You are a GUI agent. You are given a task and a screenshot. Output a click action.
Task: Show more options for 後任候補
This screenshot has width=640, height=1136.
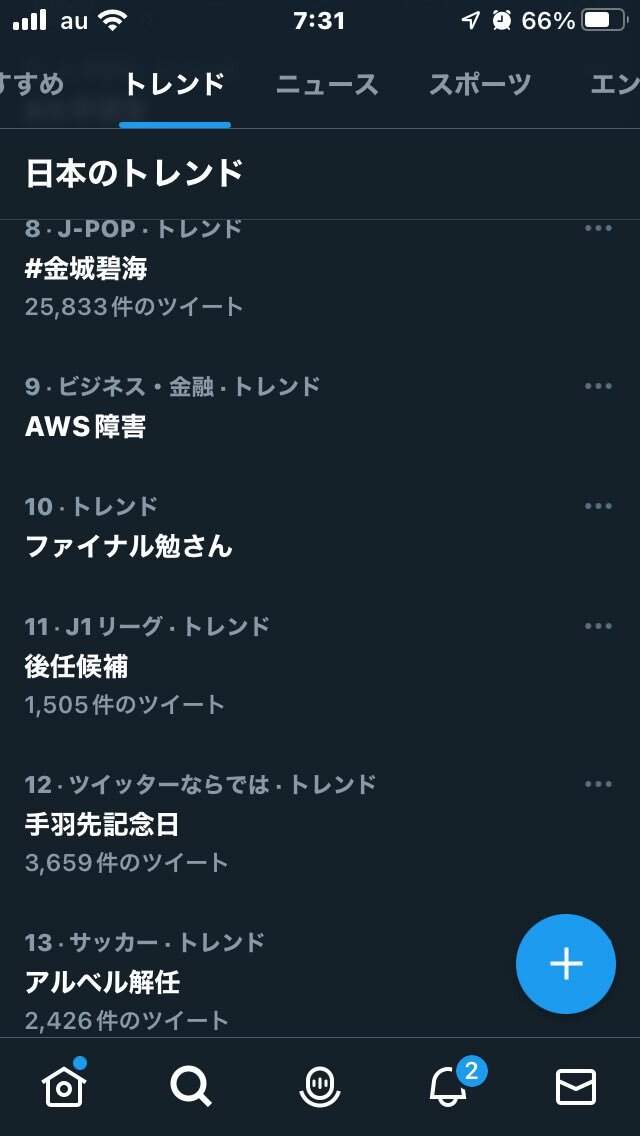pos(598,626)
